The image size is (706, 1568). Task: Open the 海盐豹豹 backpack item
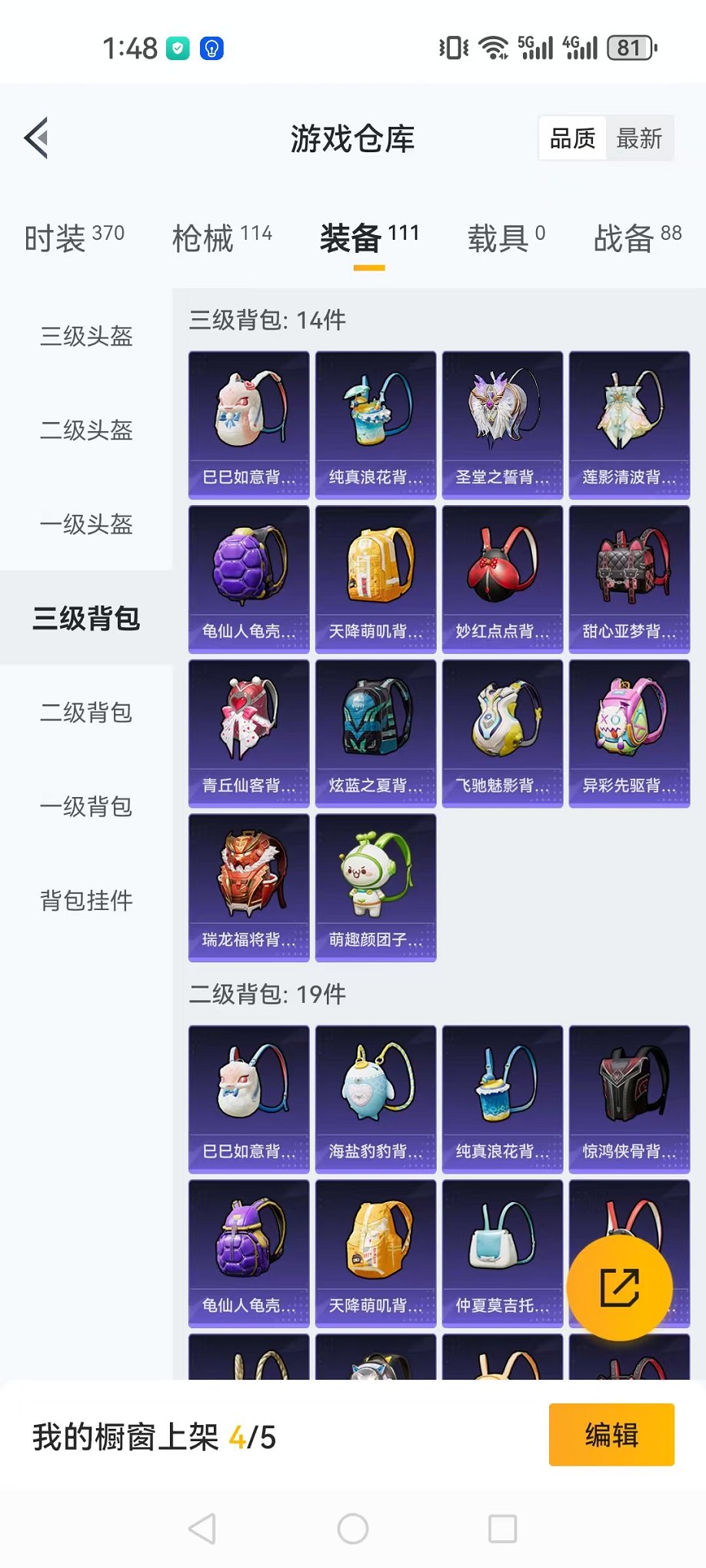pos(375,1099)
